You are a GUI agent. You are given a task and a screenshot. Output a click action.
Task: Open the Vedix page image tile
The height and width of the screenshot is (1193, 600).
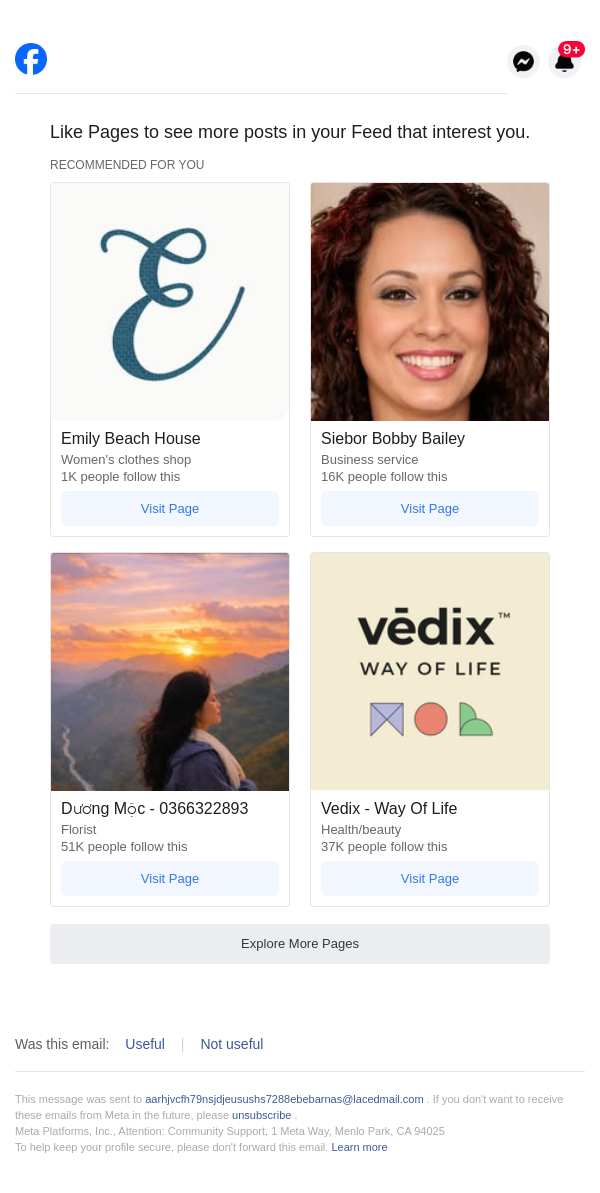click(x=430, y=672)
